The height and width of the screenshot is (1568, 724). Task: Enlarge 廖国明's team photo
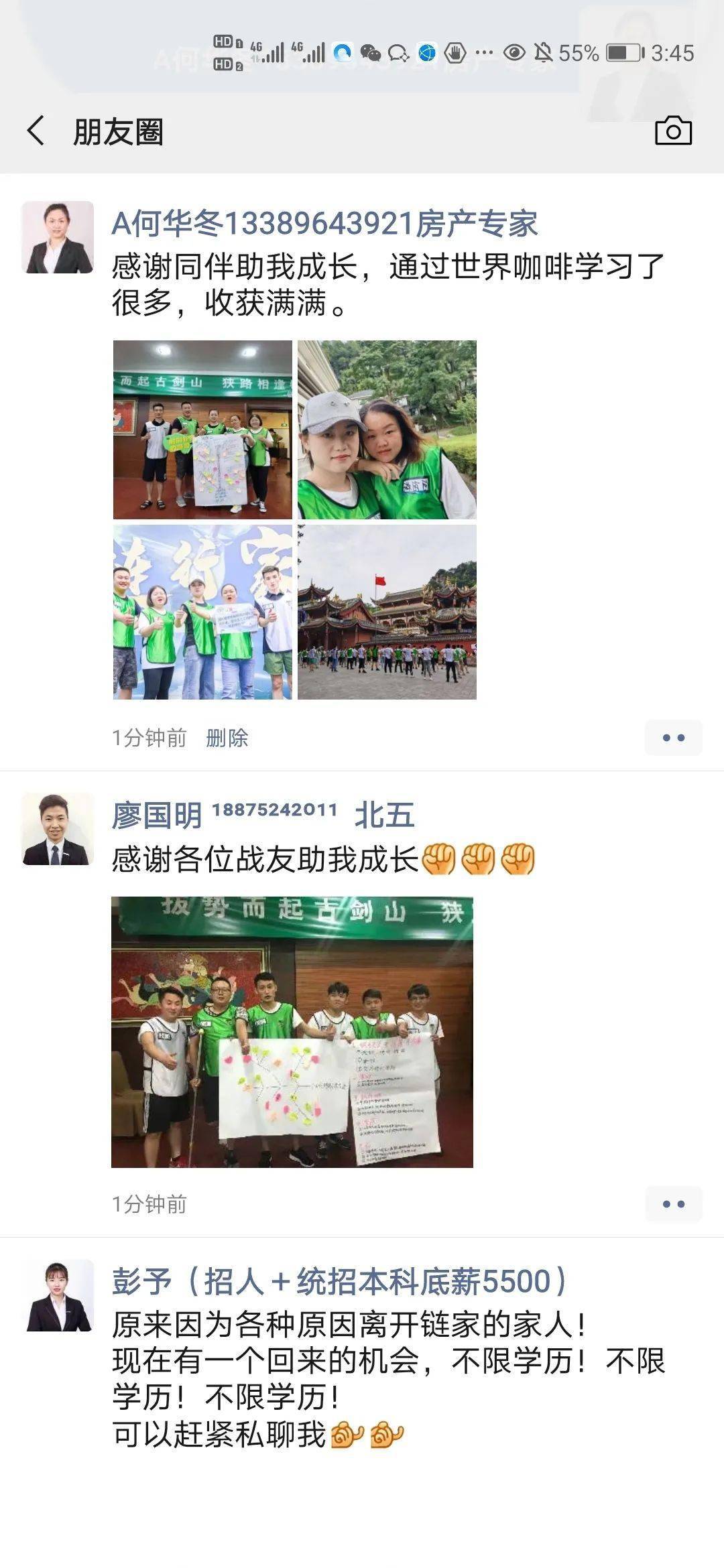[x=292, y=1032]
